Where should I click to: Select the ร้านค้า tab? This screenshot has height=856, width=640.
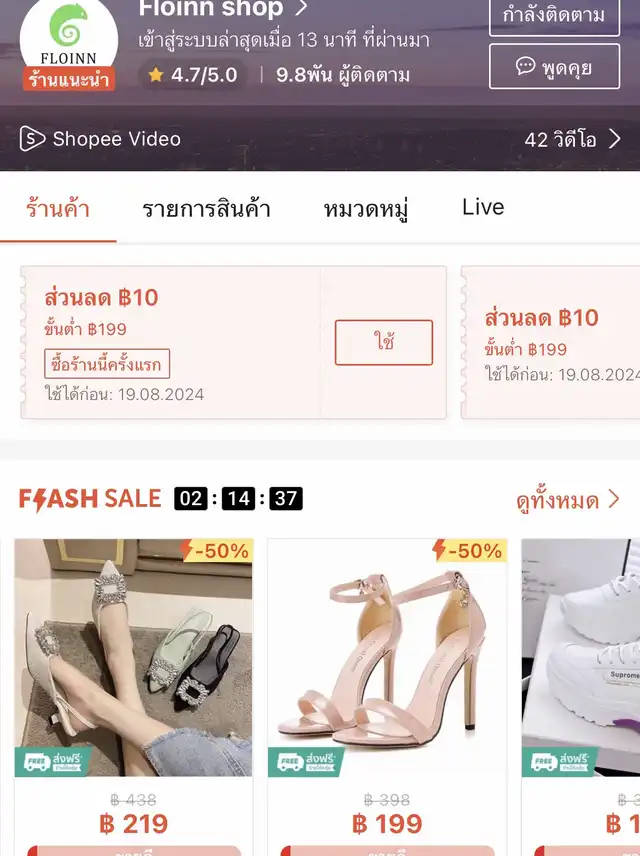(x=58, y=209)
